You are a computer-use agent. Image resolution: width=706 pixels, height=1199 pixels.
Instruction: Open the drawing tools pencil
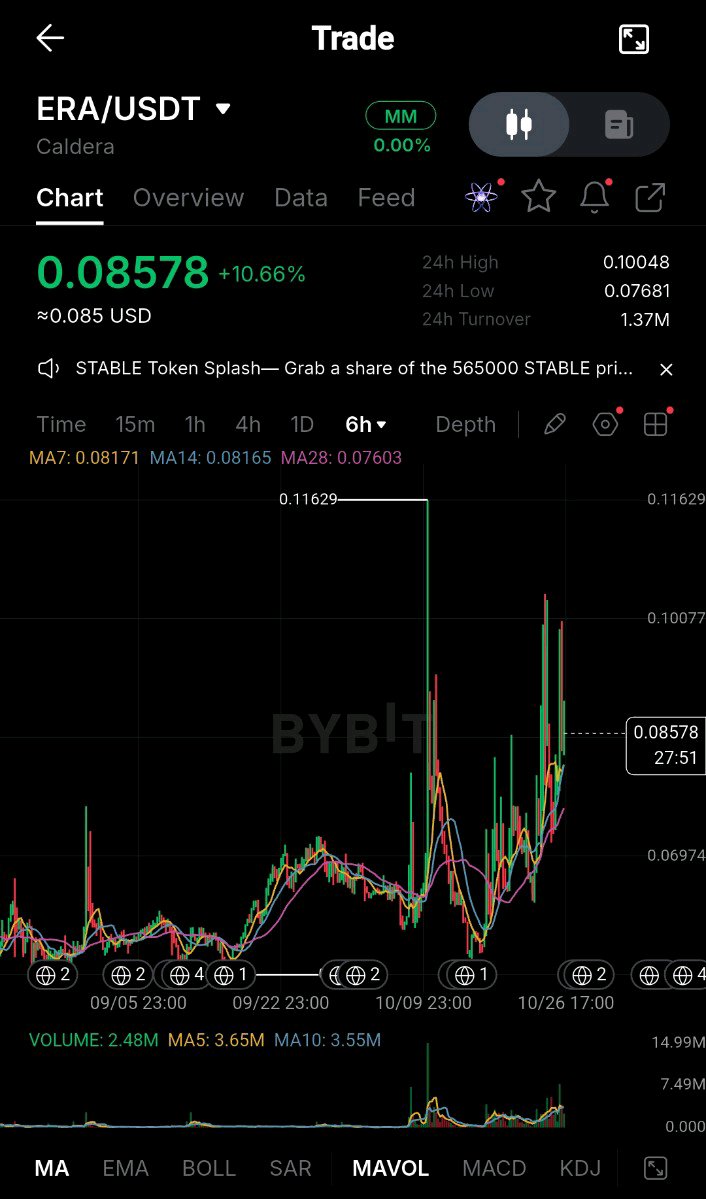click(x=555, y=424)
